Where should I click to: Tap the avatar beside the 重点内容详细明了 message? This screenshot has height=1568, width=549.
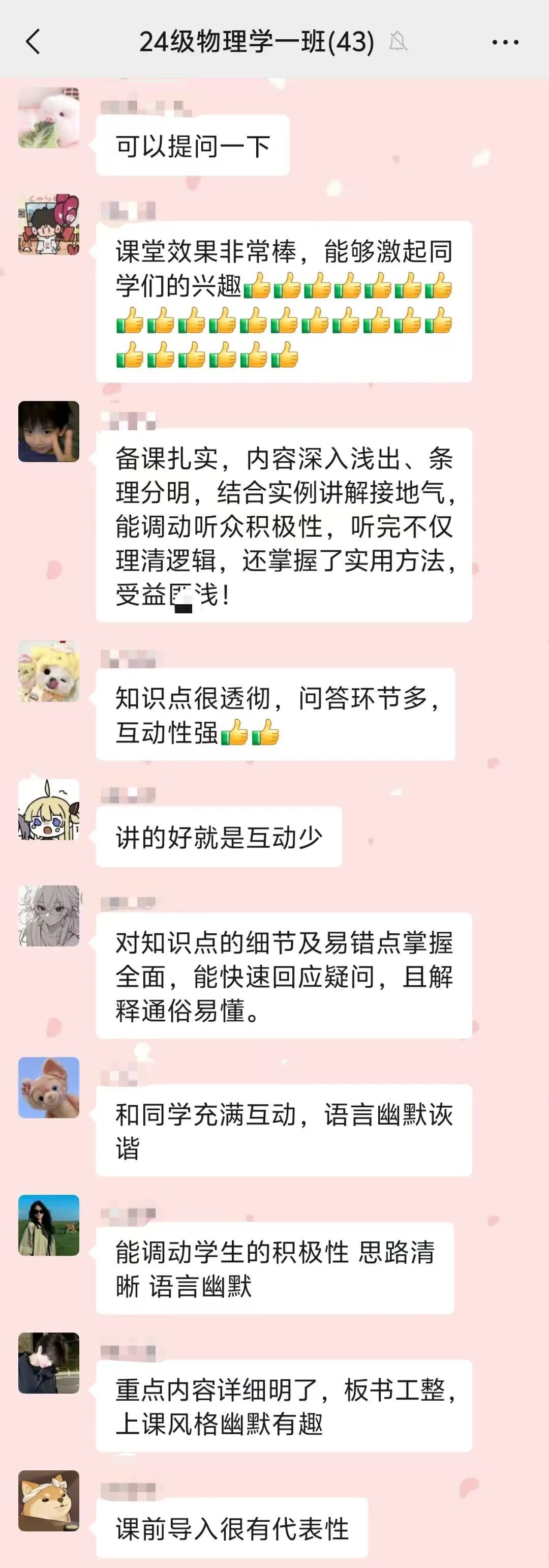pos(49,1363)
